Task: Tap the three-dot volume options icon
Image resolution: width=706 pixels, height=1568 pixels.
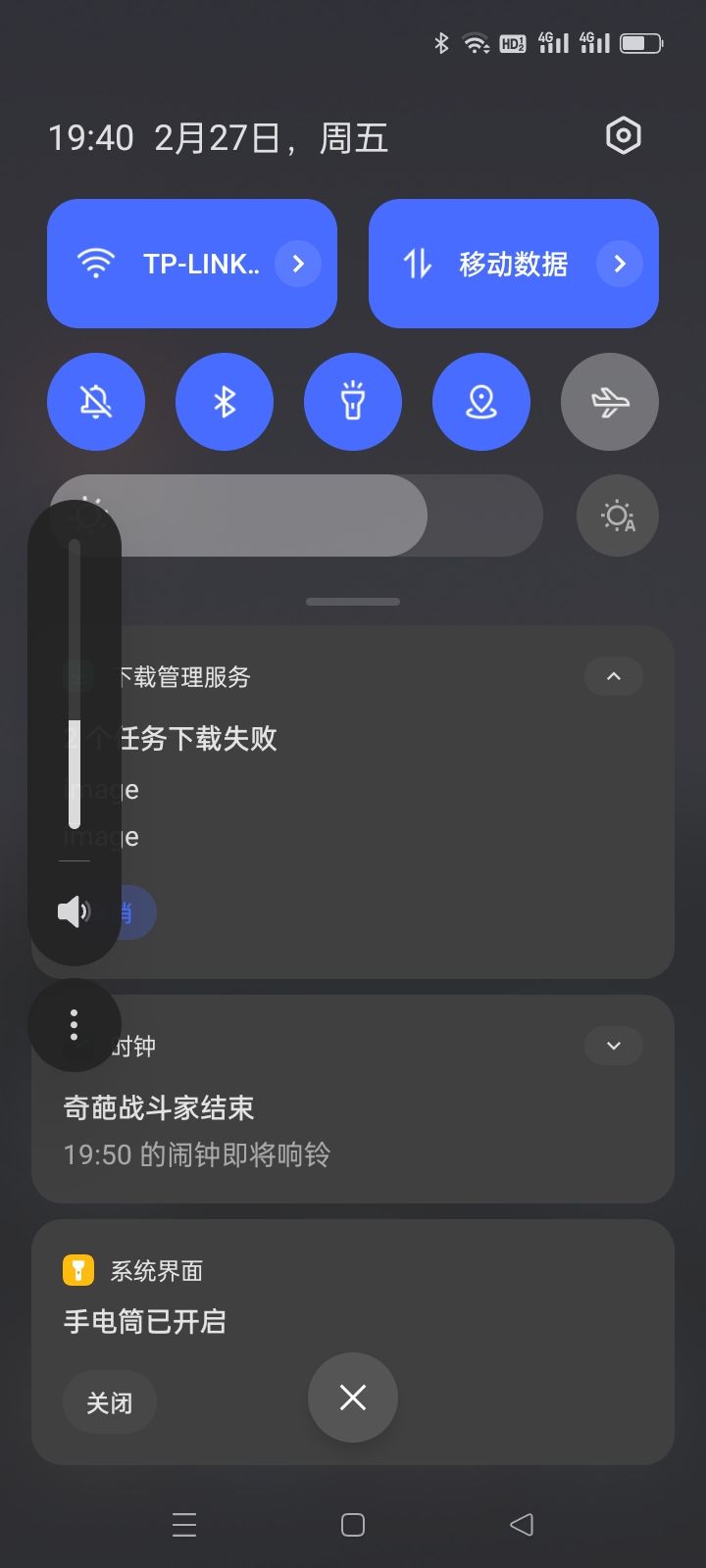Action: (x=75, y=1024)
